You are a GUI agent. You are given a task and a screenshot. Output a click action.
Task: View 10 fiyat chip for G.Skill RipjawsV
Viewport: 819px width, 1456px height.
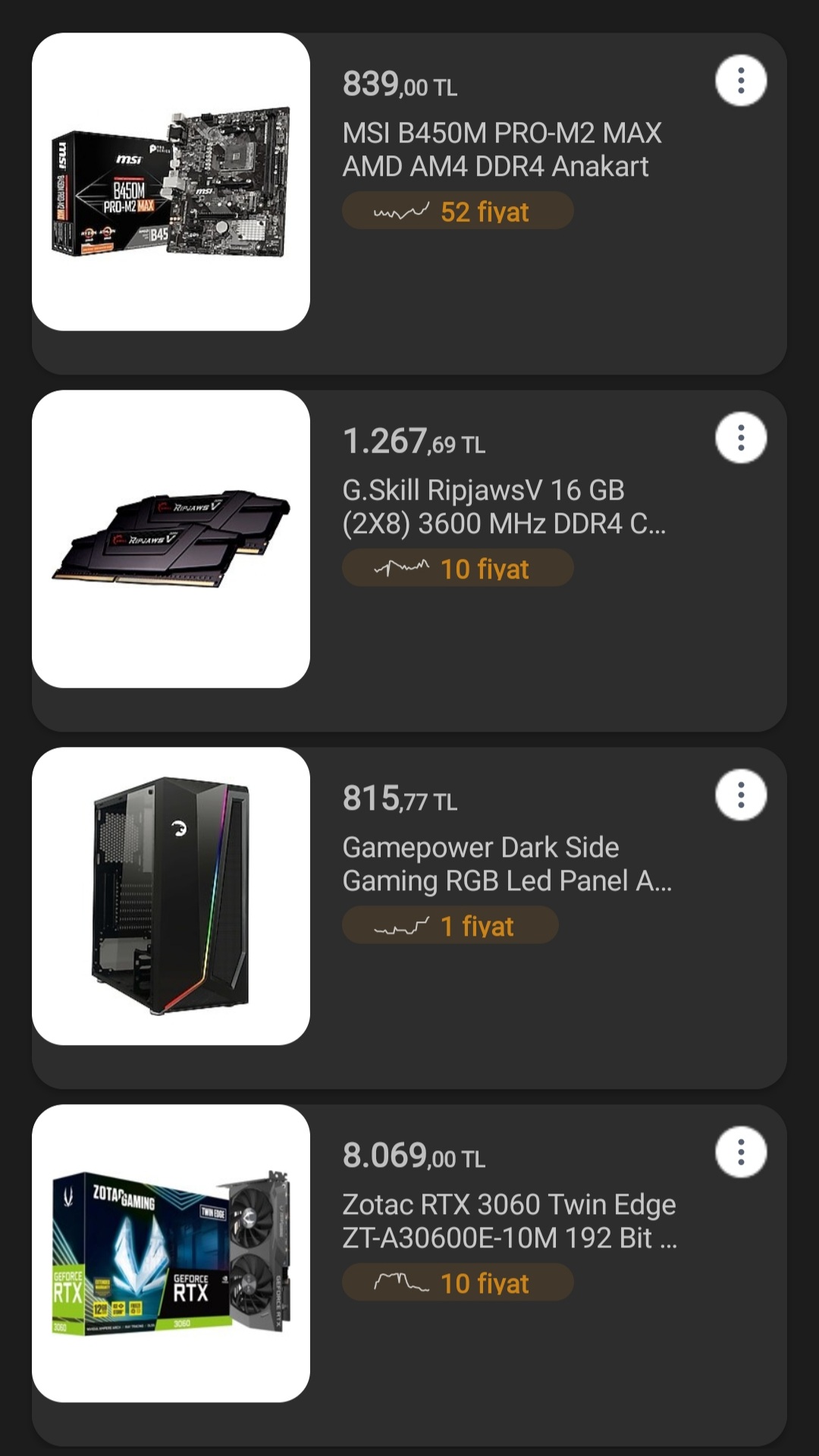pos(457,568)
